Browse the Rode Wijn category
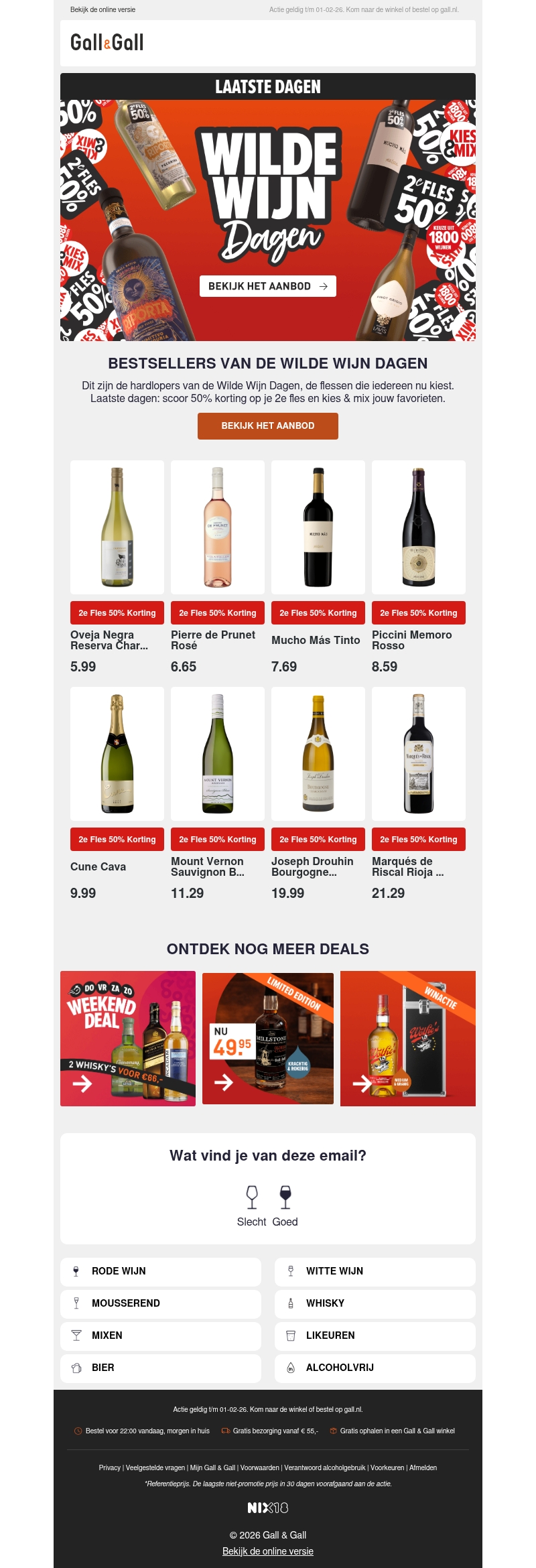Screen dimensions: 536x1568 161,1272
